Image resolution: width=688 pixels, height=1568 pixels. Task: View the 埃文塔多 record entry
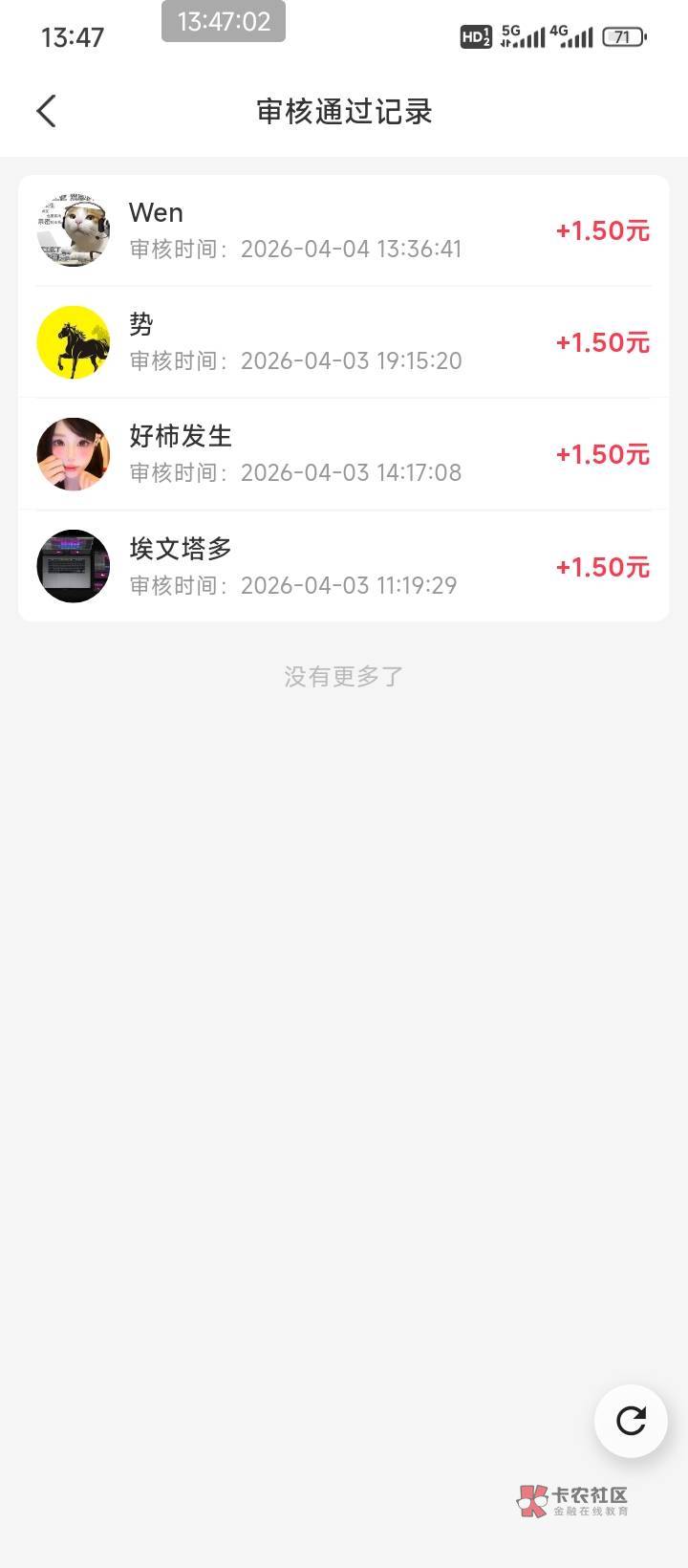point(344,566)
